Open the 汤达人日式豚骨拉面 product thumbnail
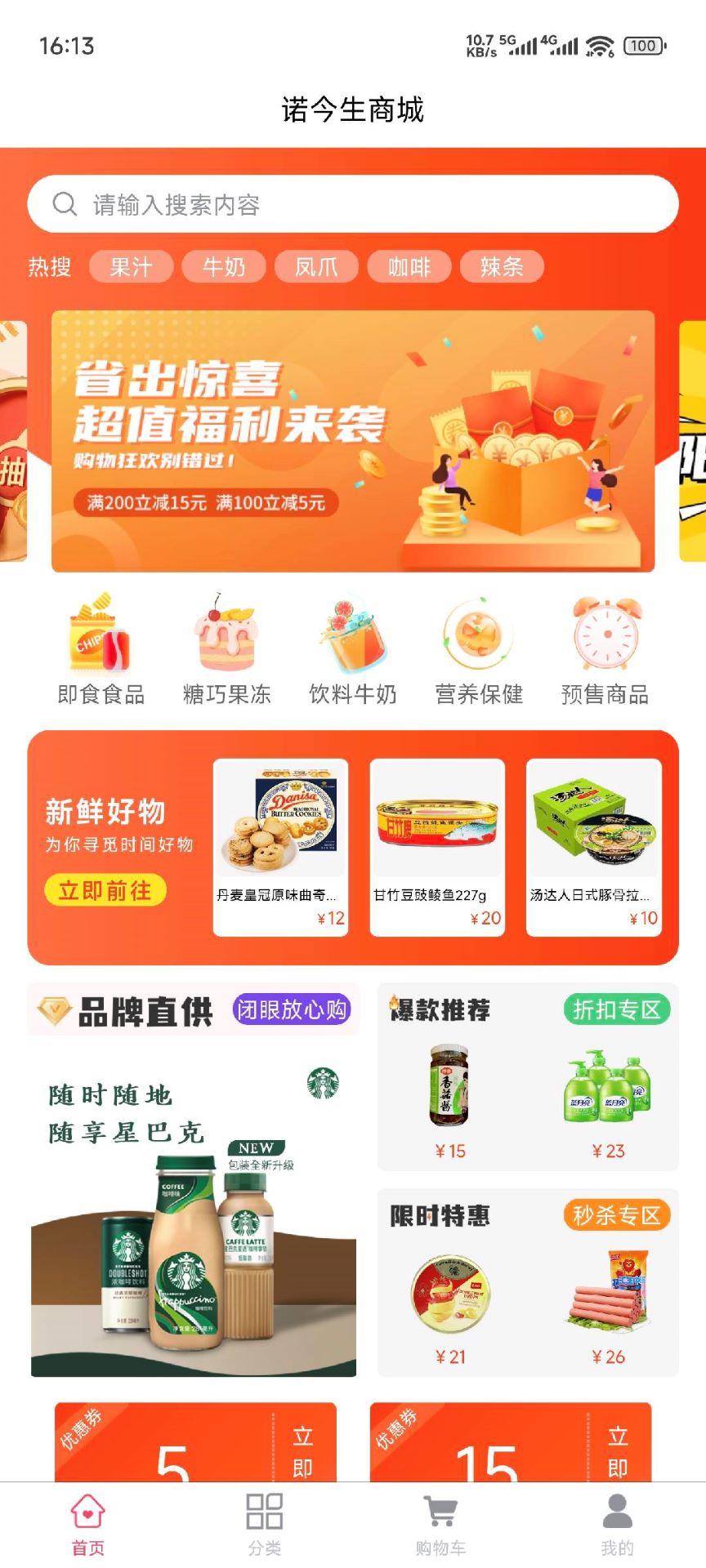The width and height of the screenshot is (706, 1568). (594, 825)
